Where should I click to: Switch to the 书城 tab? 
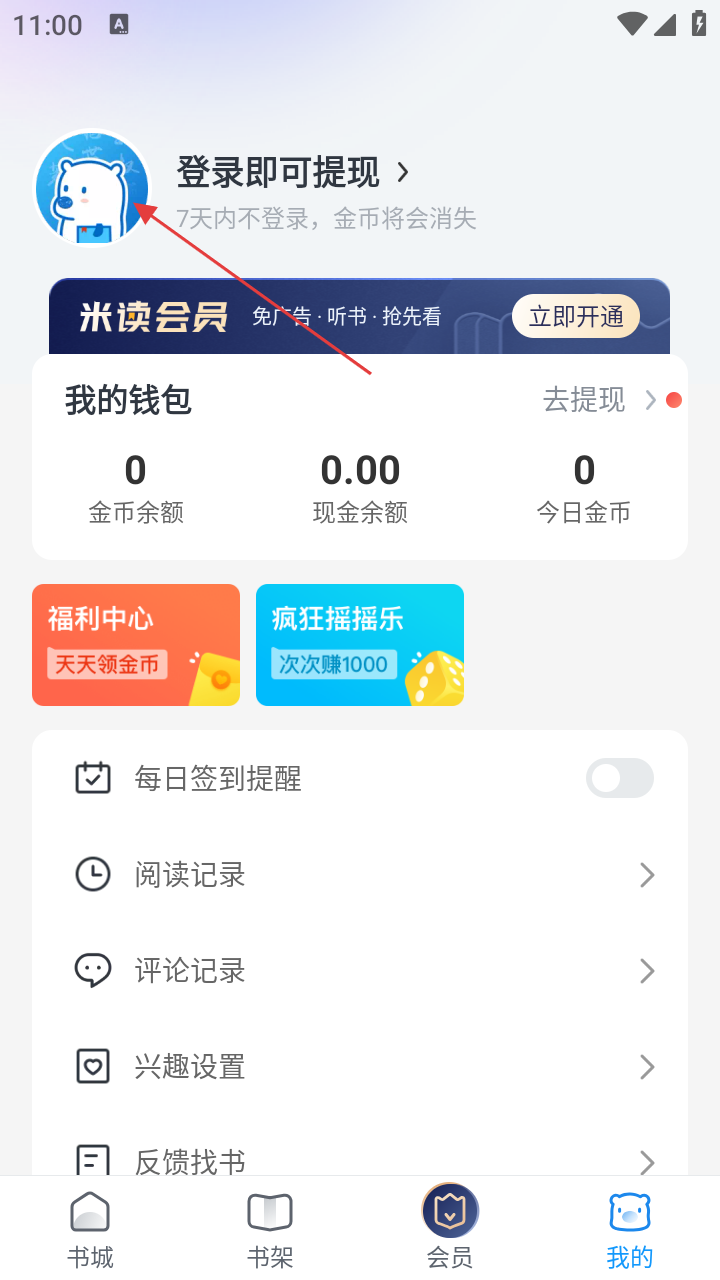point(90,1230)
